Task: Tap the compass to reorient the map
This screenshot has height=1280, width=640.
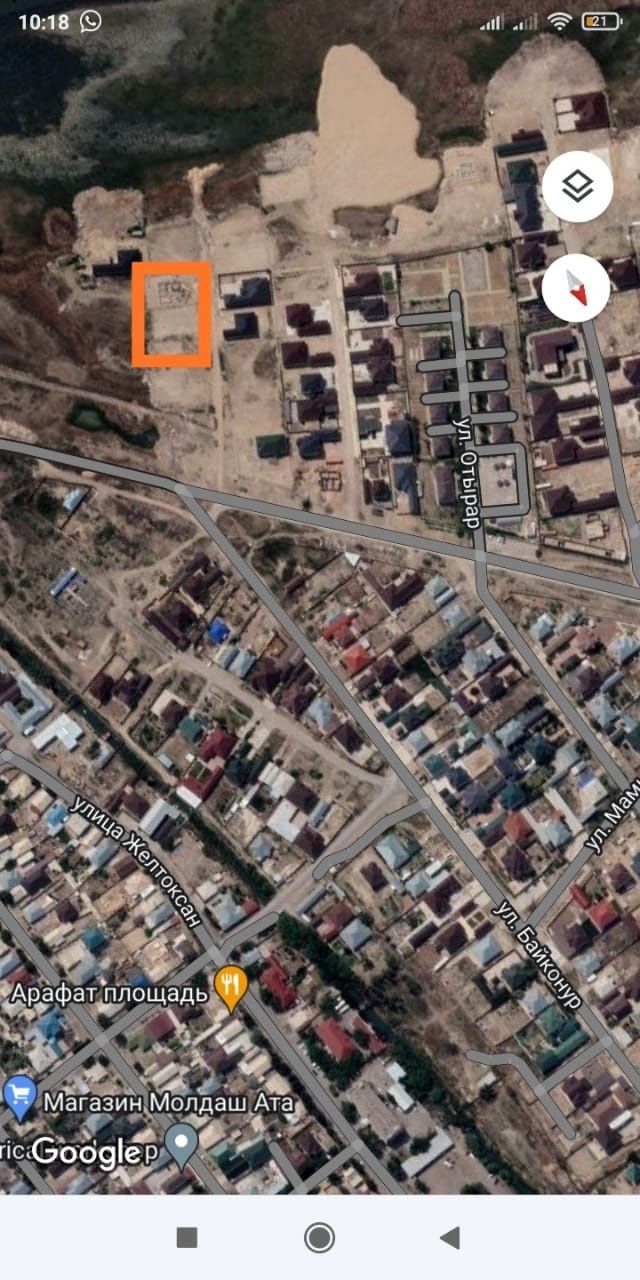Action: pos(577,288)
